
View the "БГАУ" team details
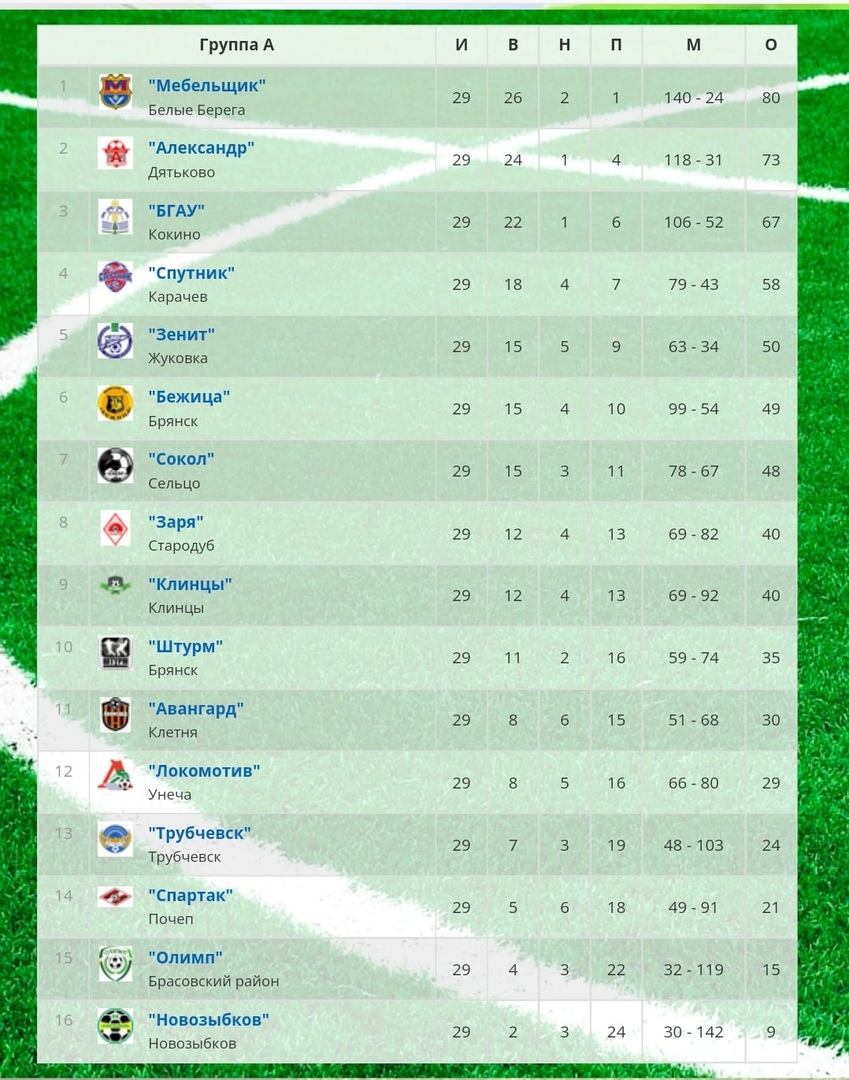(x=176, y=210)
